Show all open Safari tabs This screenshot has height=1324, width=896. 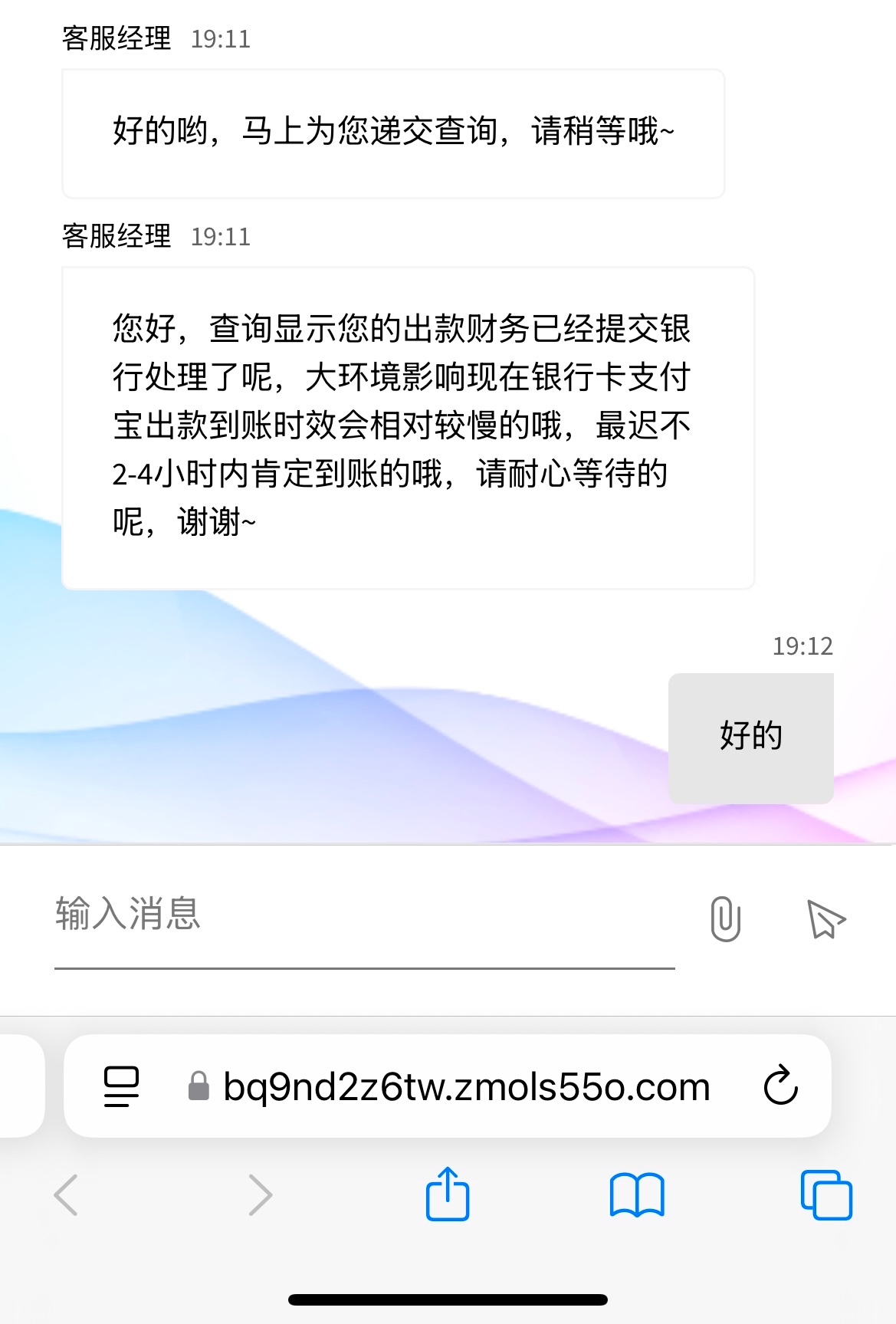(825, 1194)
